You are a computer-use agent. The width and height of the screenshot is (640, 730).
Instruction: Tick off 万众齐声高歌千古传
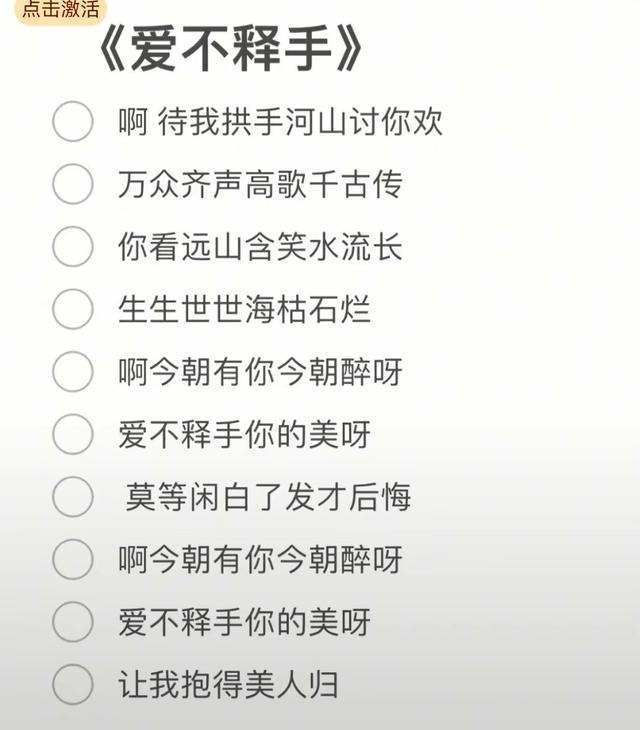pyautogui.click(x=73, y=184)
